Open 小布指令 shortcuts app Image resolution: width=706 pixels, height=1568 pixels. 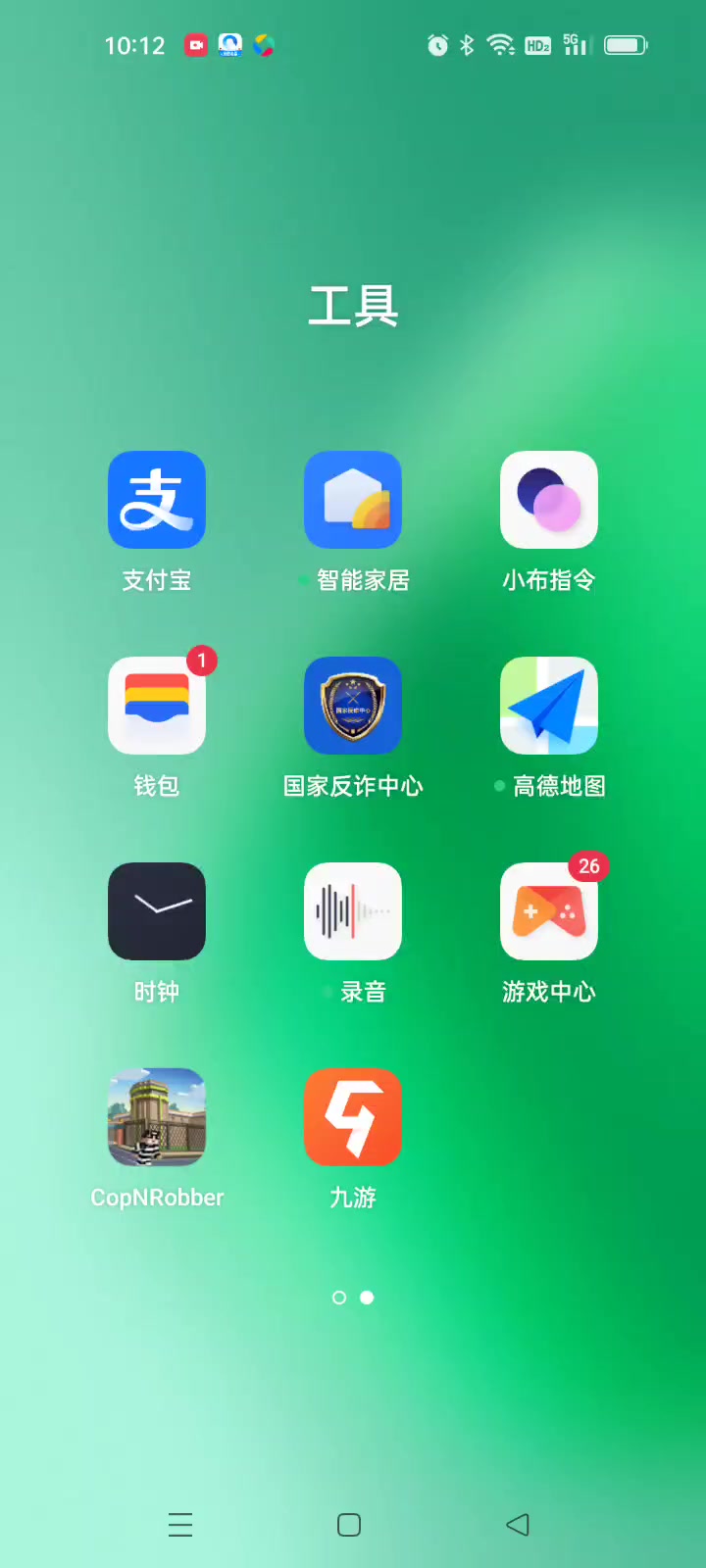(549, 500)
